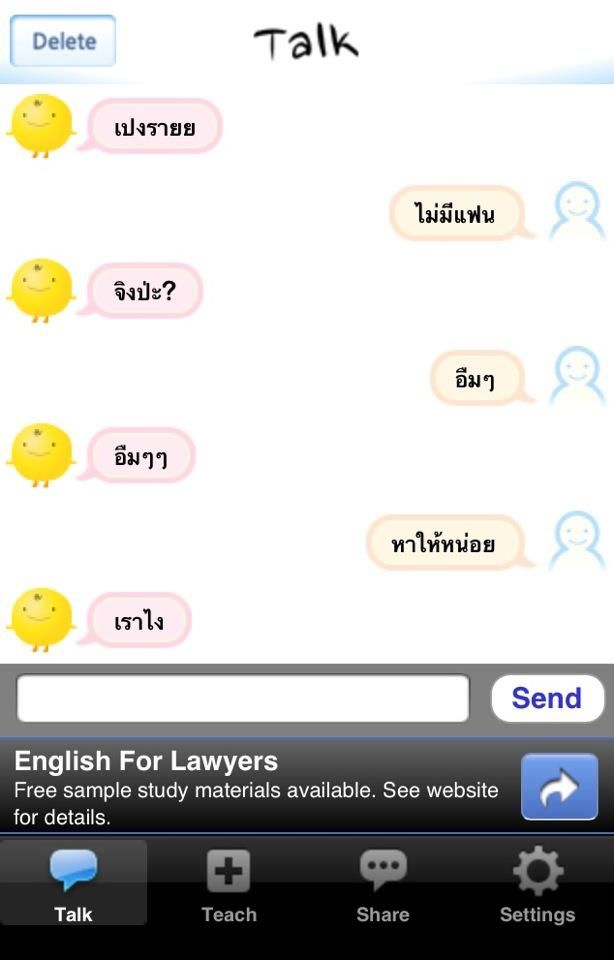Viewport: 614px width, 960px height.
Task: Tap the Delete button
Action: (x=63, y=42)
